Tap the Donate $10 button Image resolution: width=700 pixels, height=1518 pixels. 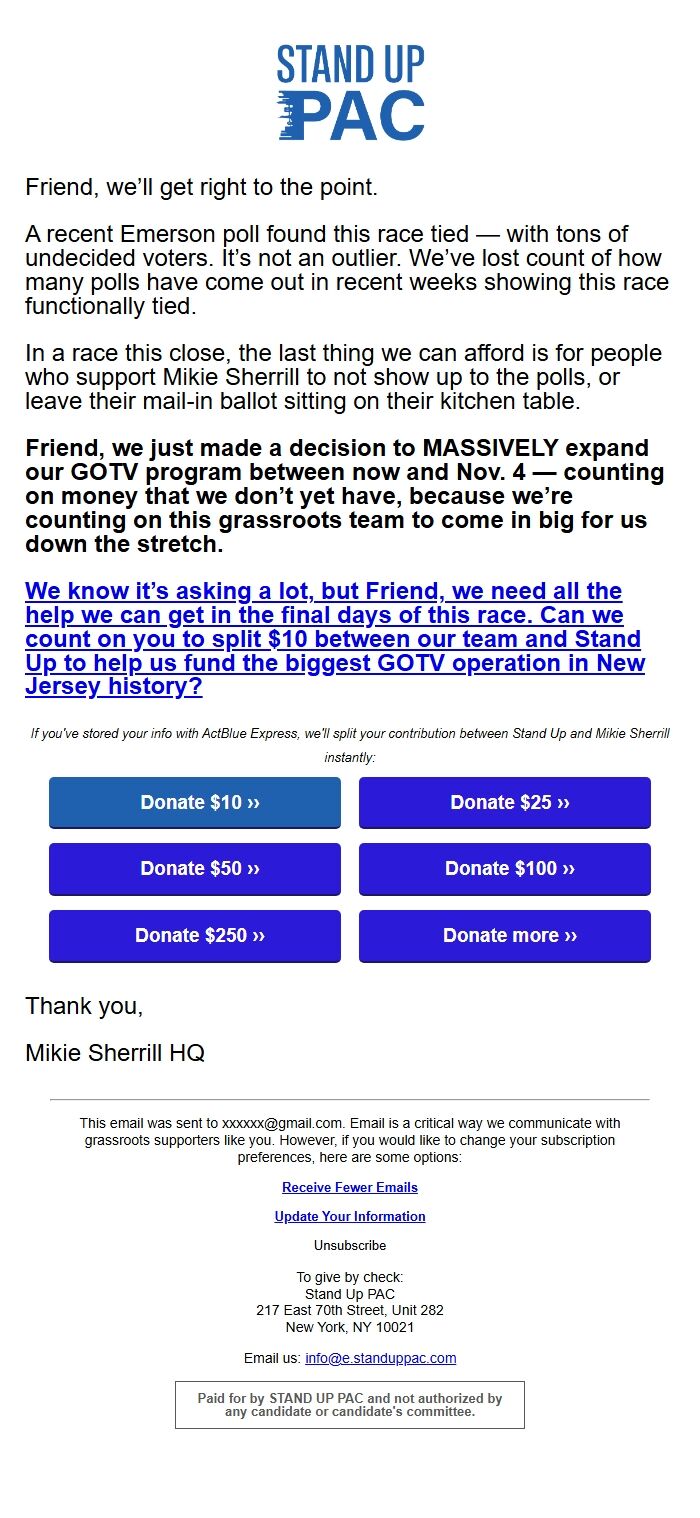coord(195,802)
